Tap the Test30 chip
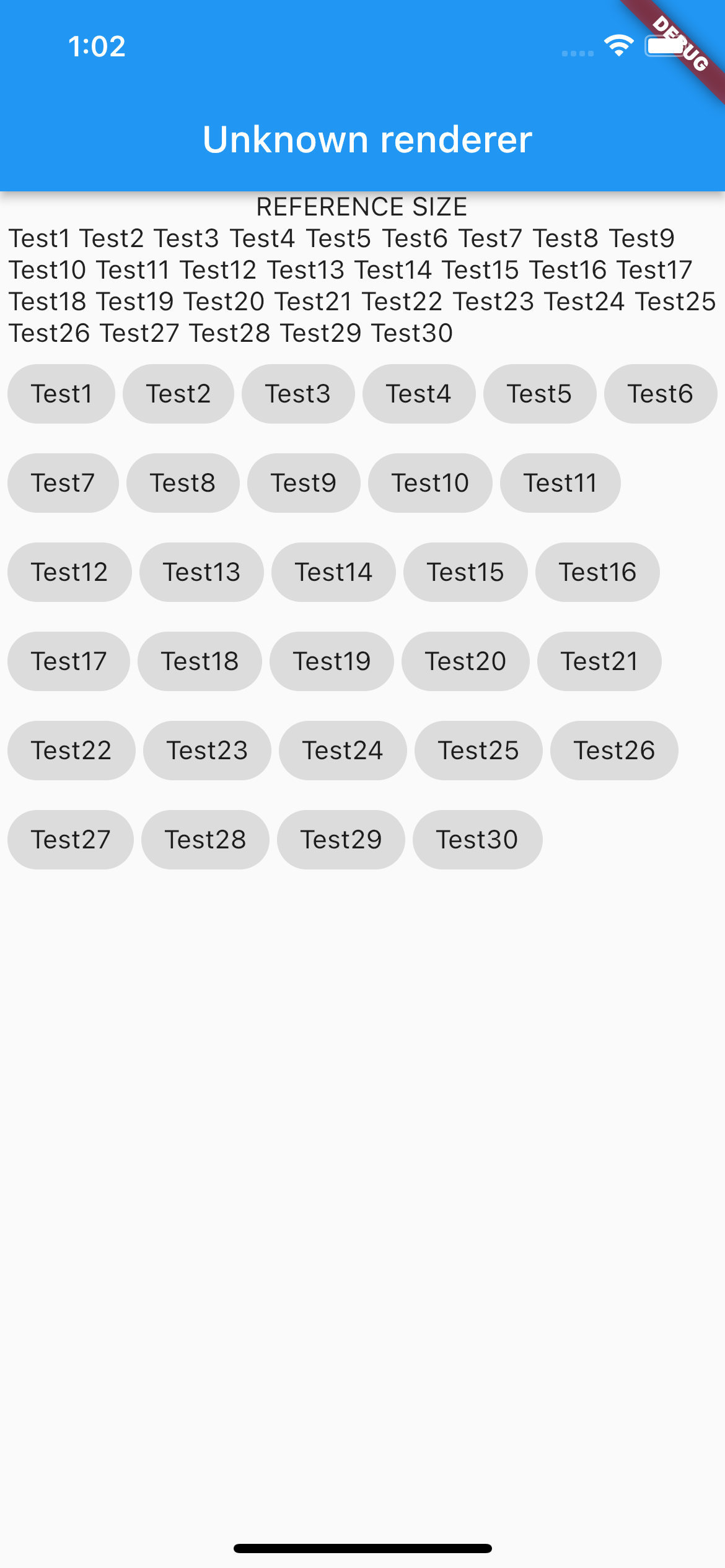 point(477,840)
